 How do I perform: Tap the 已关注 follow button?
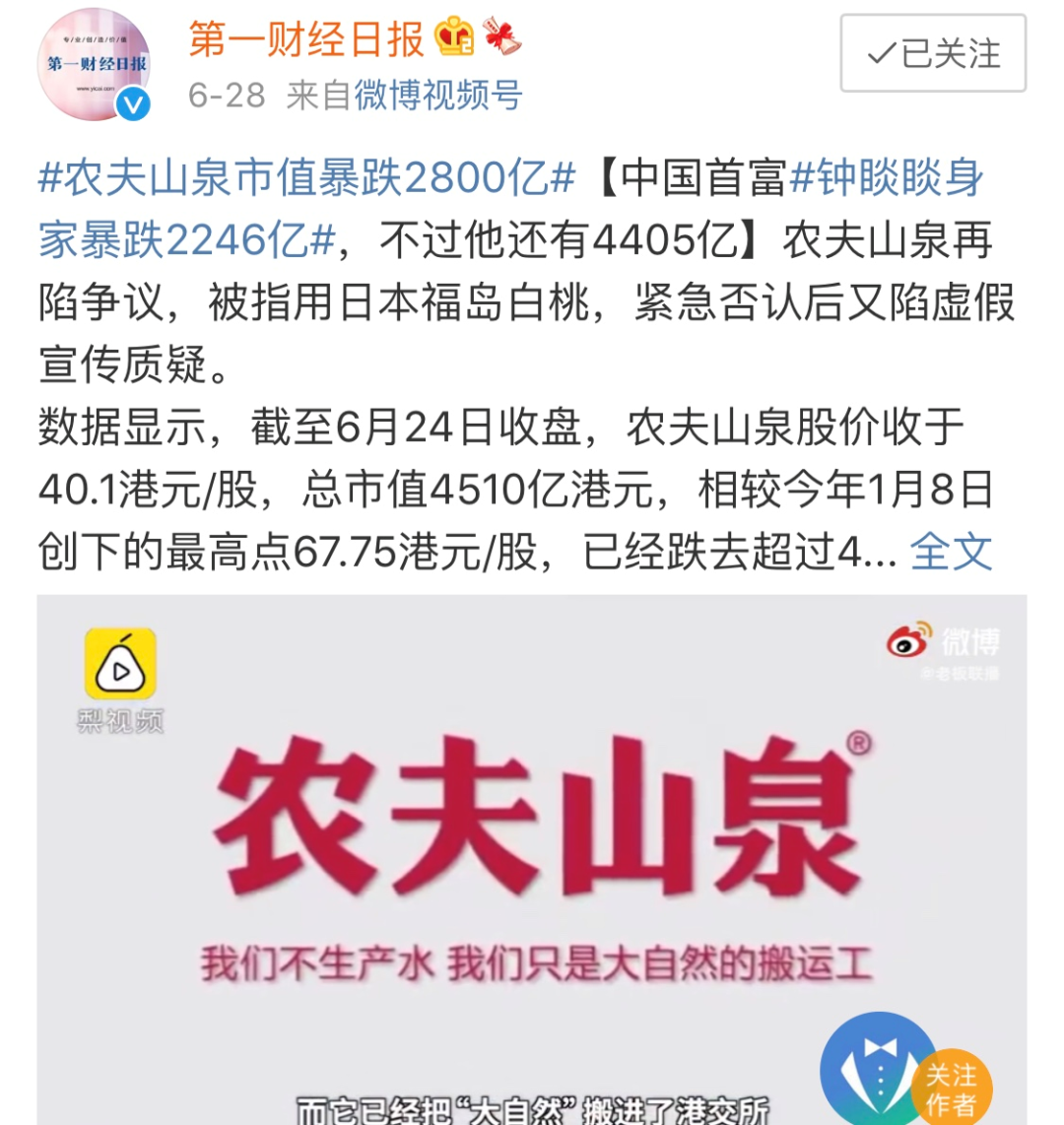(933, 54)
